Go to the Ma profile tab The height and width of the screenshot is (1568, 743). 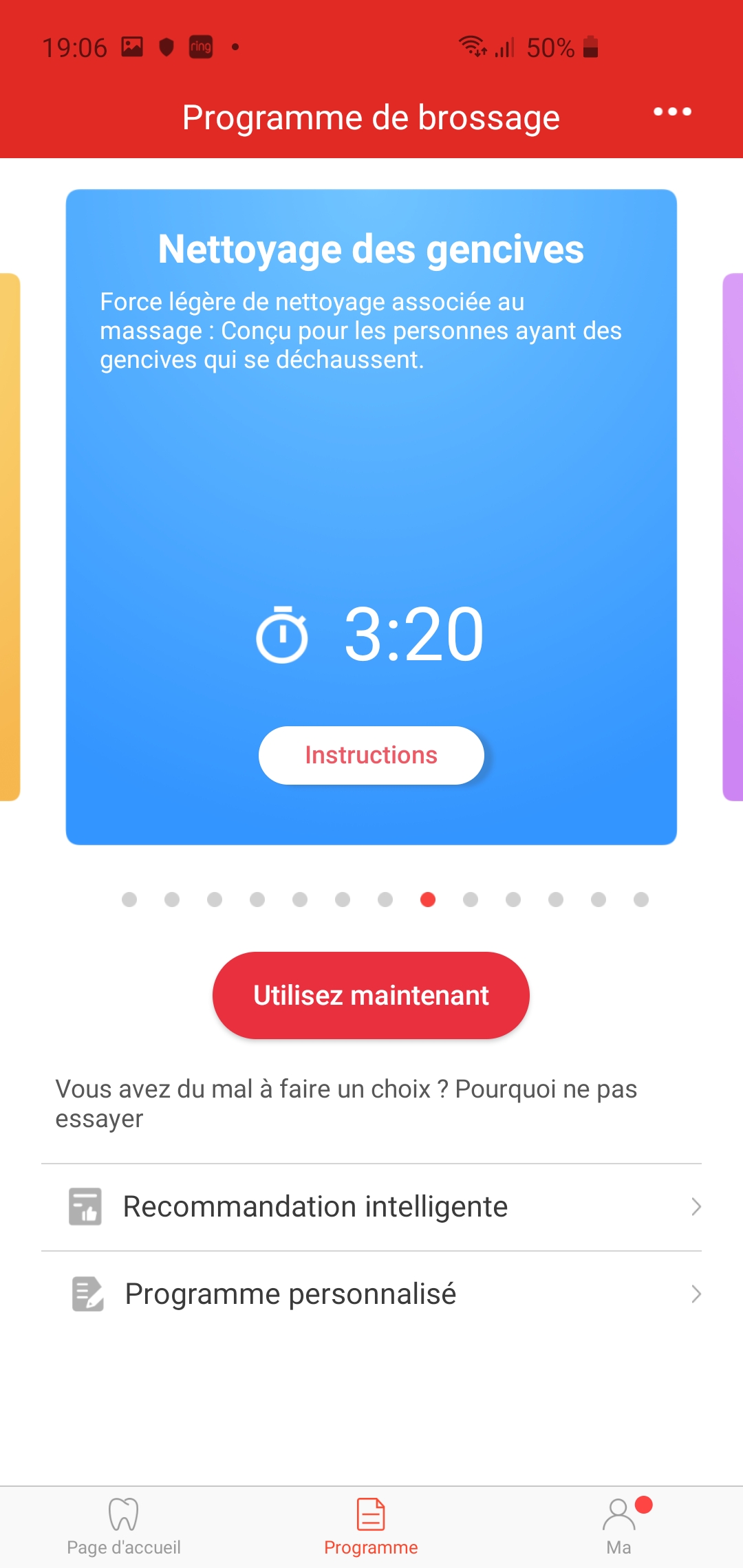tap(619, 1527)
